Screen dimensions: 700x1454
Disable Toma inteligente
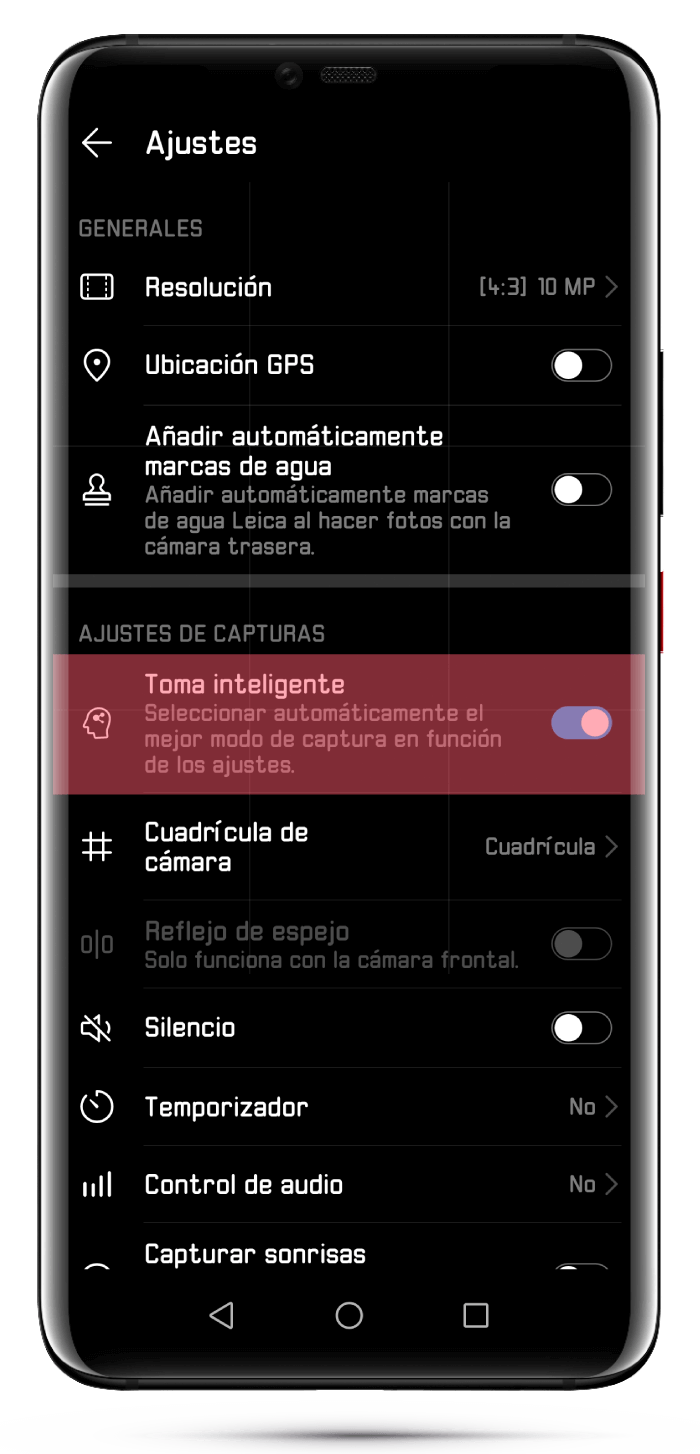coord(581,723)
